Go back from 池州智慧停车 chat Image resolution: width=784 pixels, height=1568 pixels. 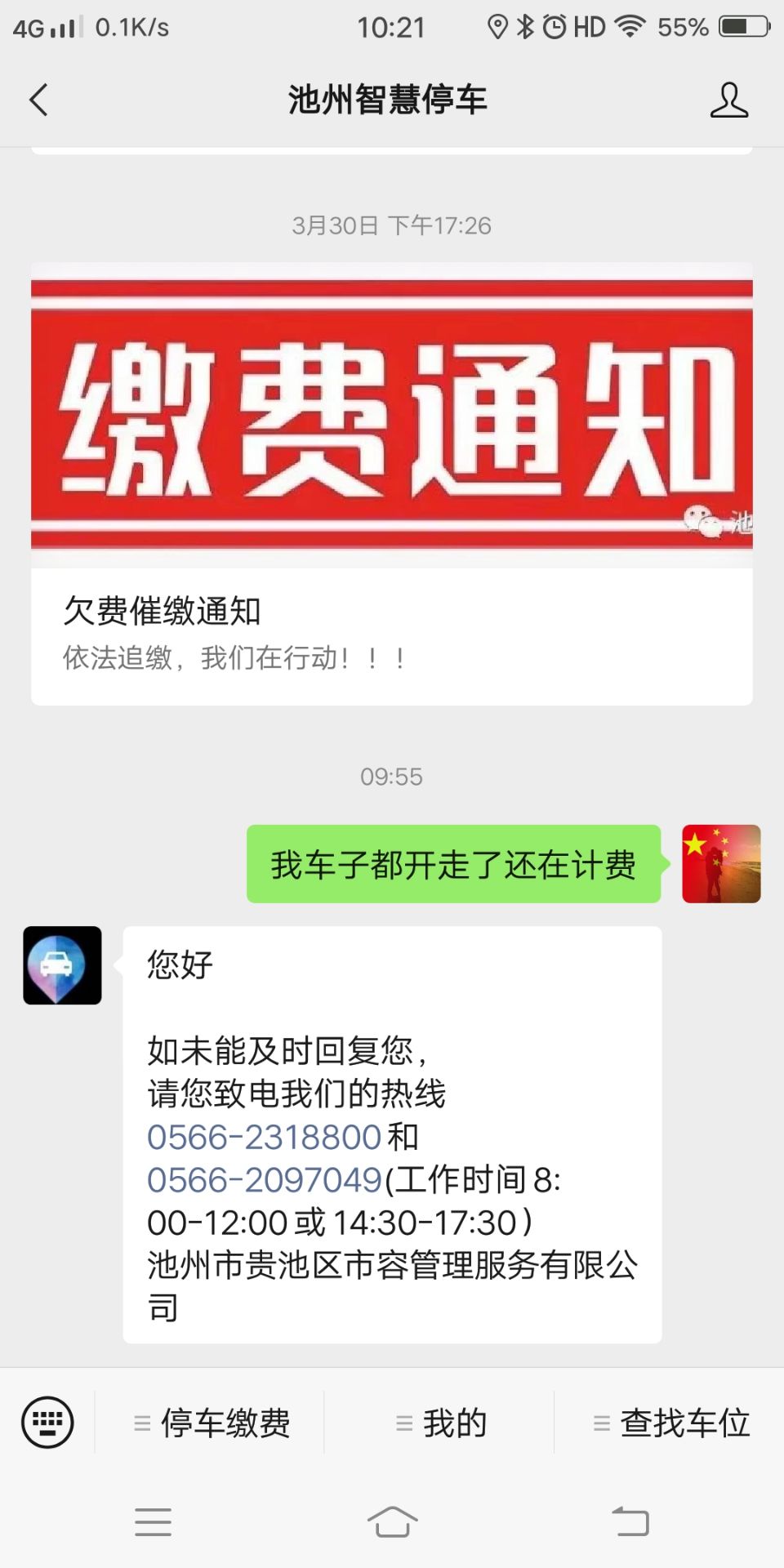(38, 100)
